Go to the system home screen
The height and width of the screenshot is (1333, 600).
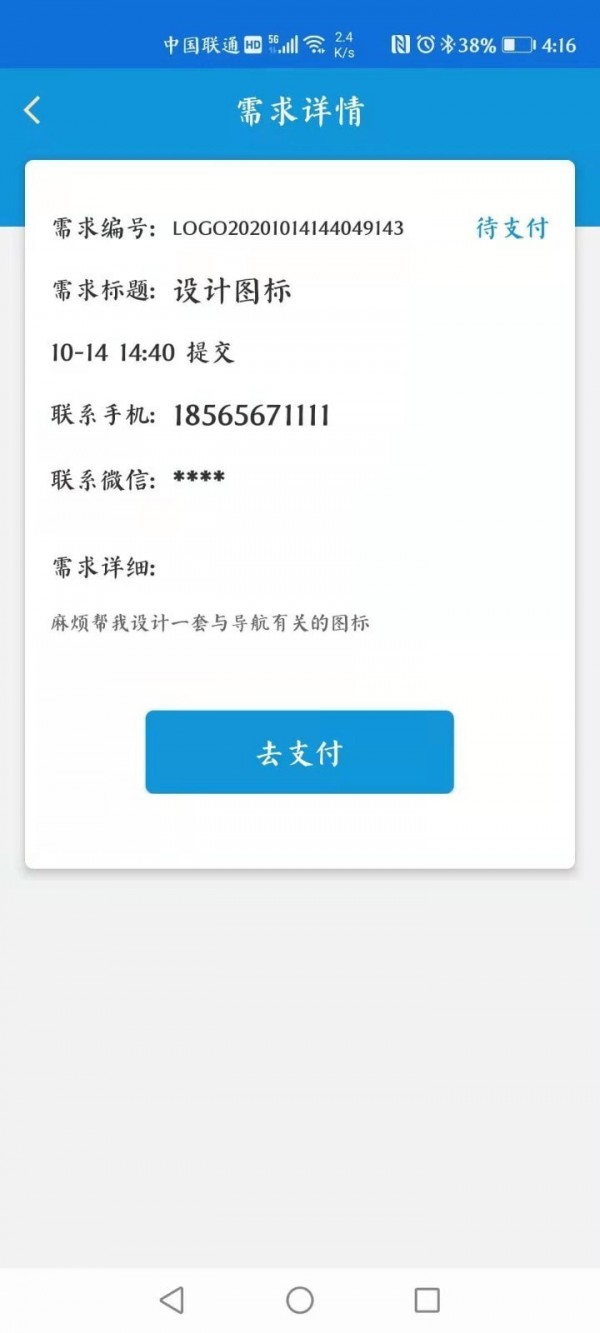300,1299
